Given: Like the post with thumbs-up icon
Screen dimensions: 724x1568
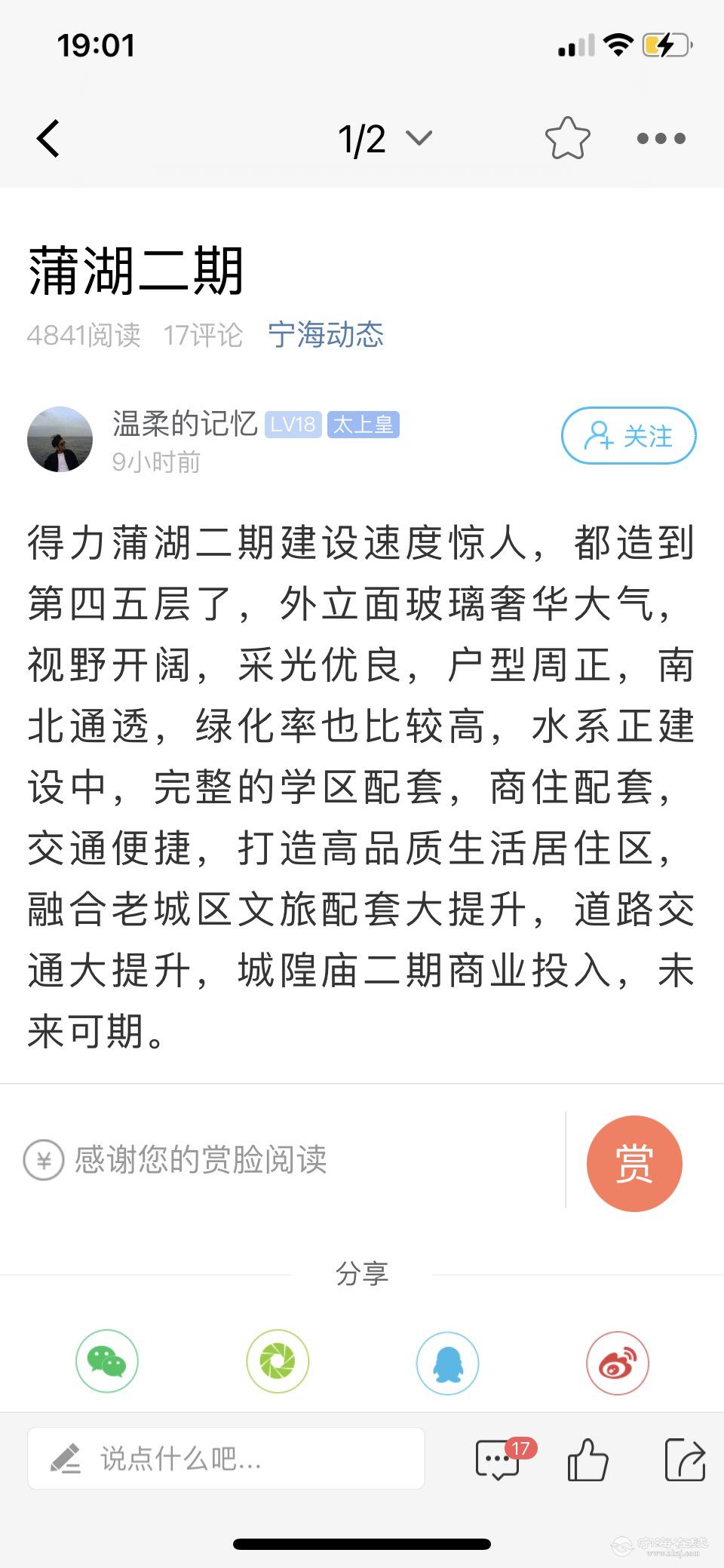Looking at the screenshot, I should point(587,1459).
